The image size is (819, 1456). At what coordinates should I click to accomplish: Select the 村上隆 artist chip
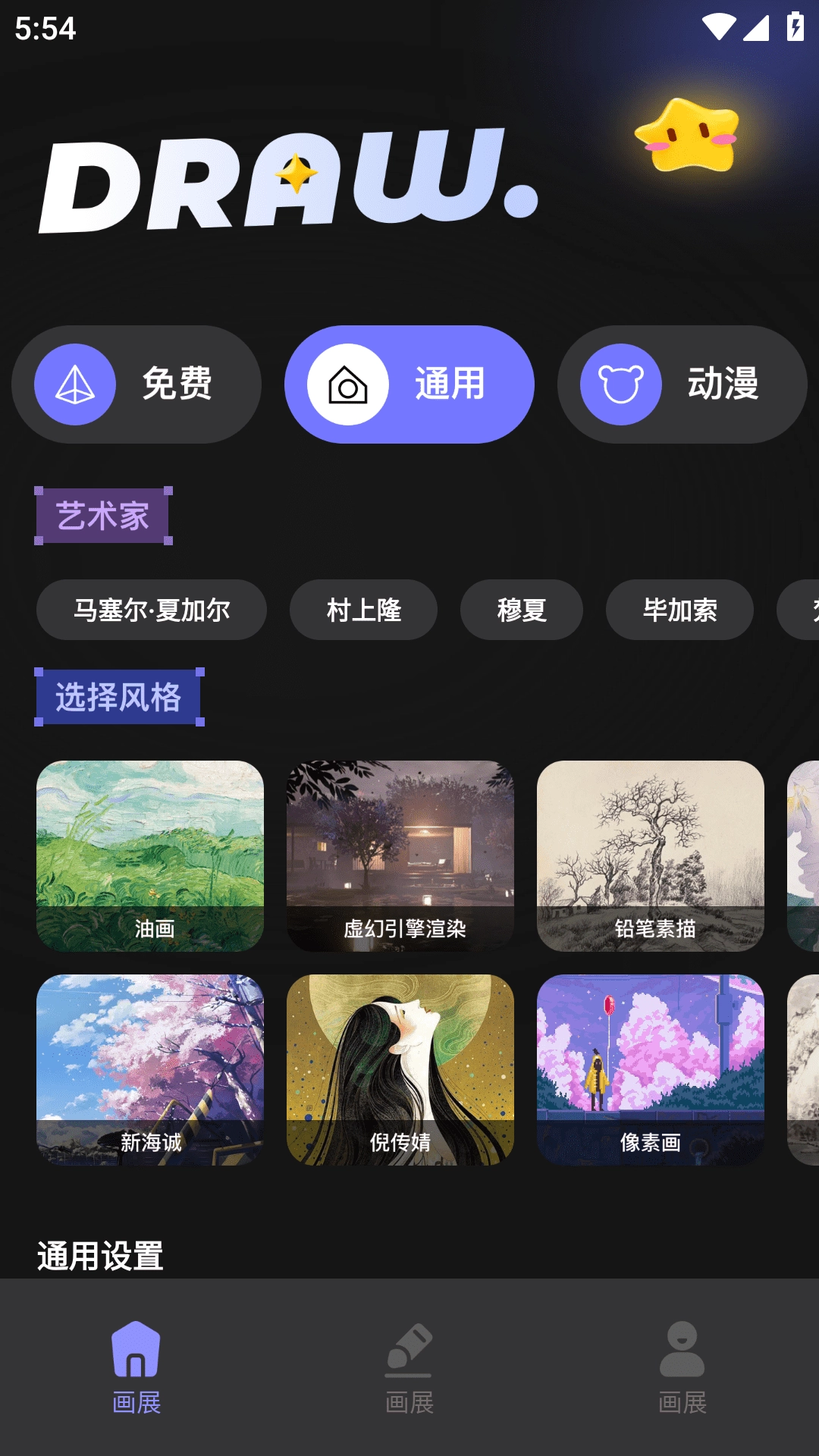pyautogui.click(x=362, y=610)
